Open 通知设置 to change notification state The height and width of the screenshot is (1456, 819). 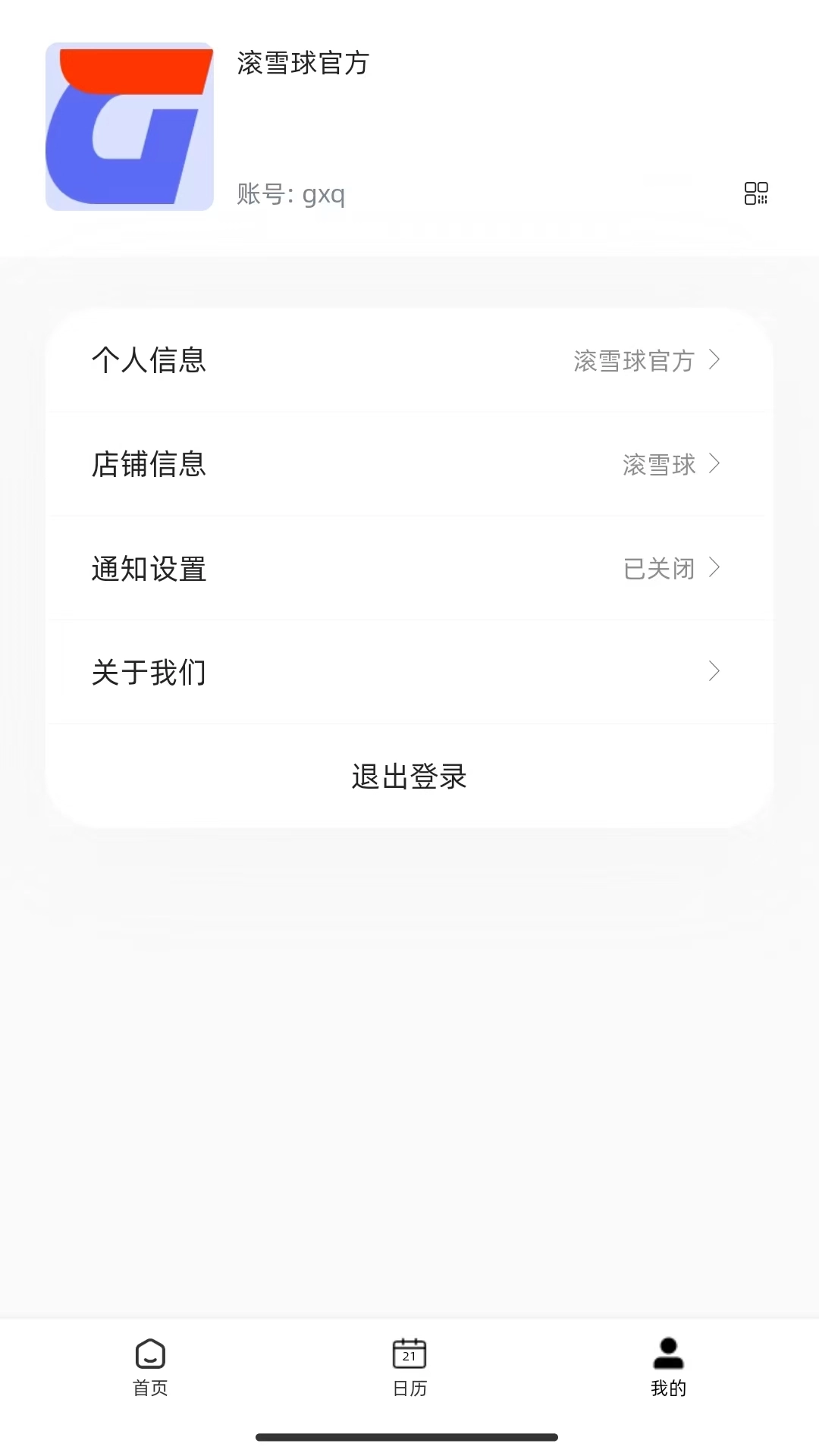tap(409, 569)
